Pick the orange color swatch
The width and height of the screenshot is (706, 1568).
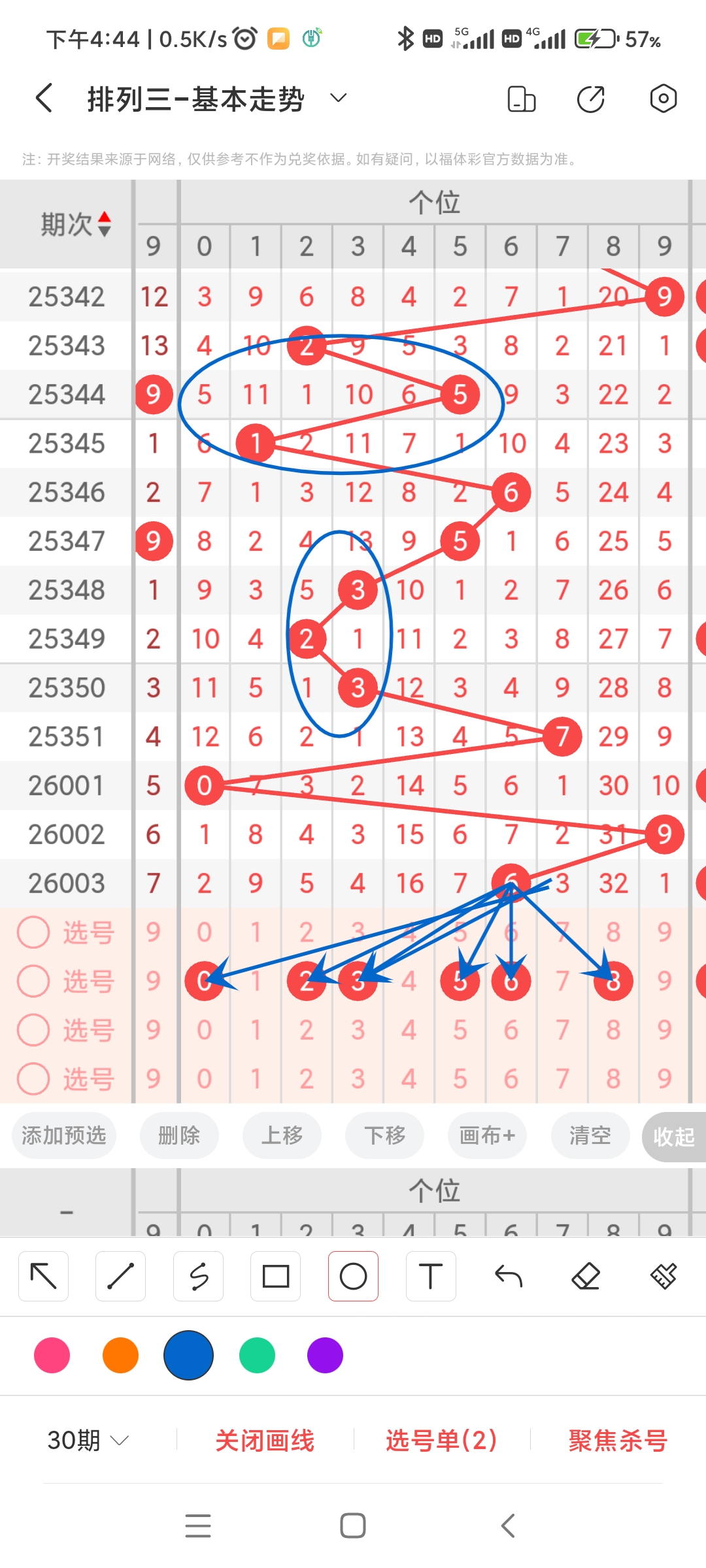point(120,1355)
